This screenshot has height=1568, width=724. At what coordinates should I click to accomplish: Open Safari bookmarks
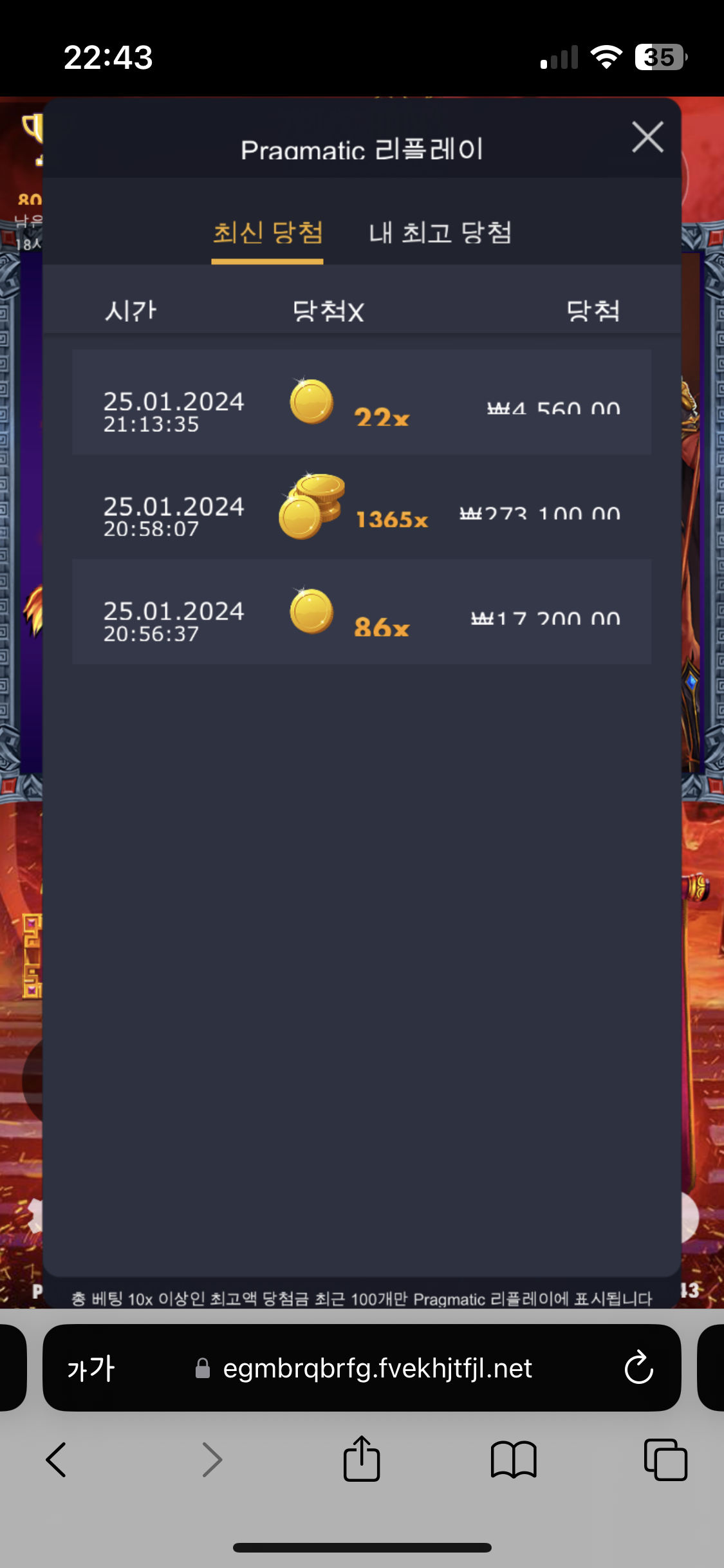(x=513, y=1459)
